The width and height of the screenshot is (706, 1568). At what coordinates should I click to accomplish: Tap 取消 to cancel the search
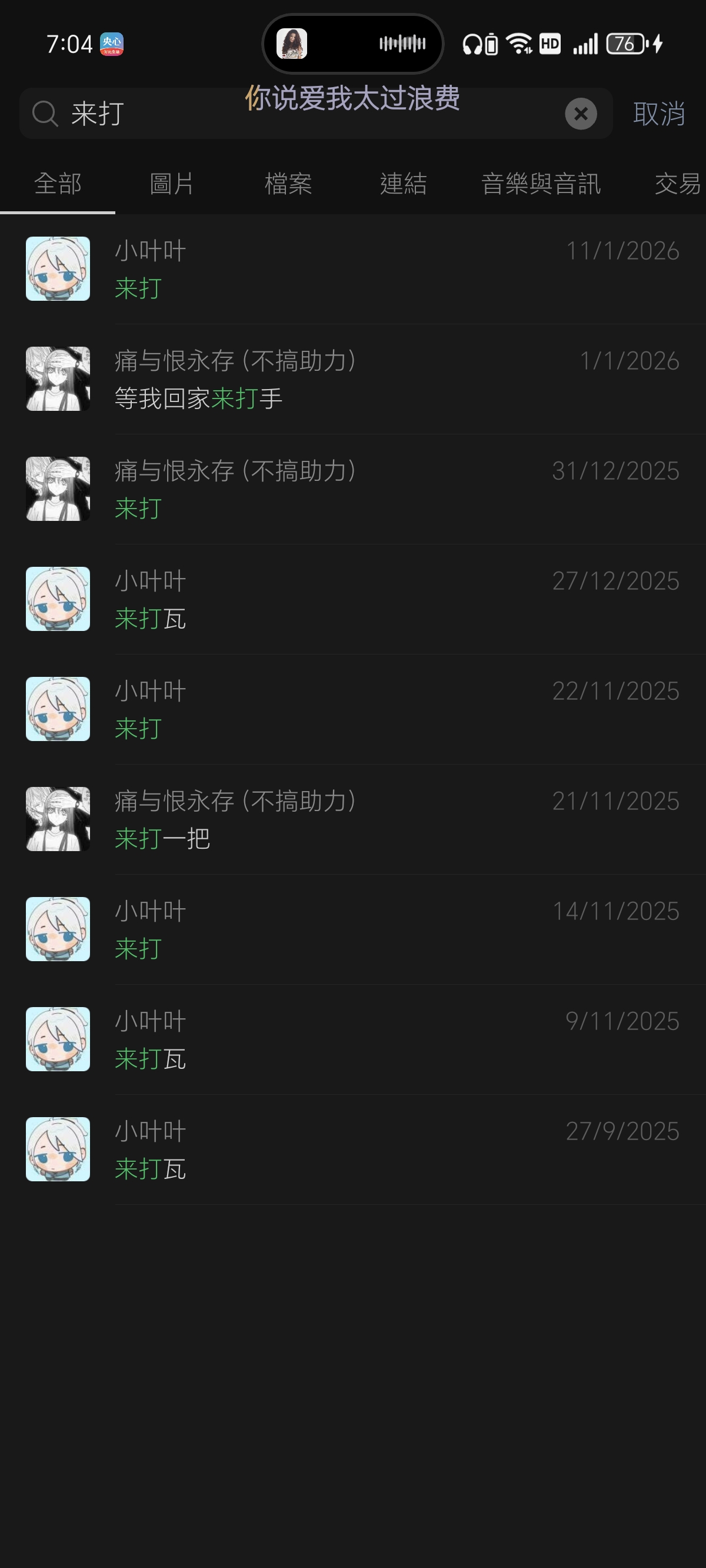[x=659, y=112]
